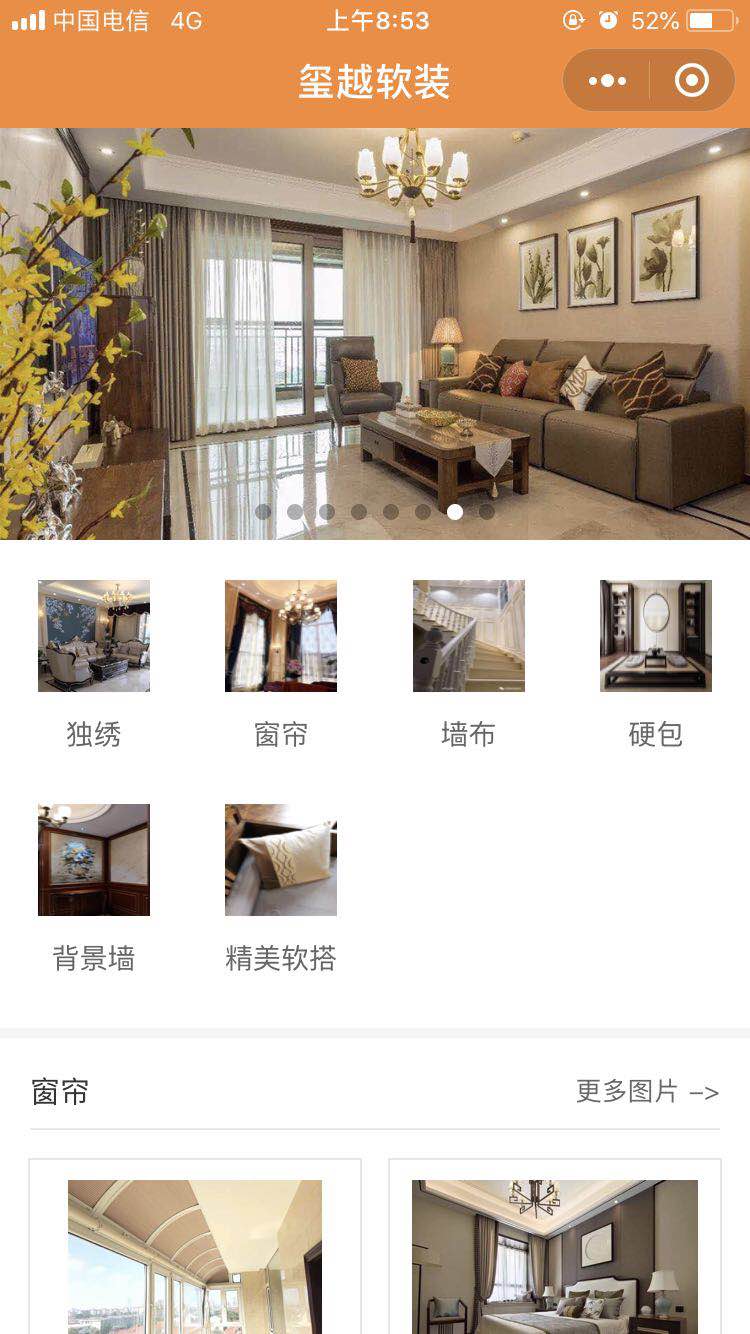The image size is (750, 1334).
Task: Select the 精美软搭 category icon
Action: [x=281, y=858]
